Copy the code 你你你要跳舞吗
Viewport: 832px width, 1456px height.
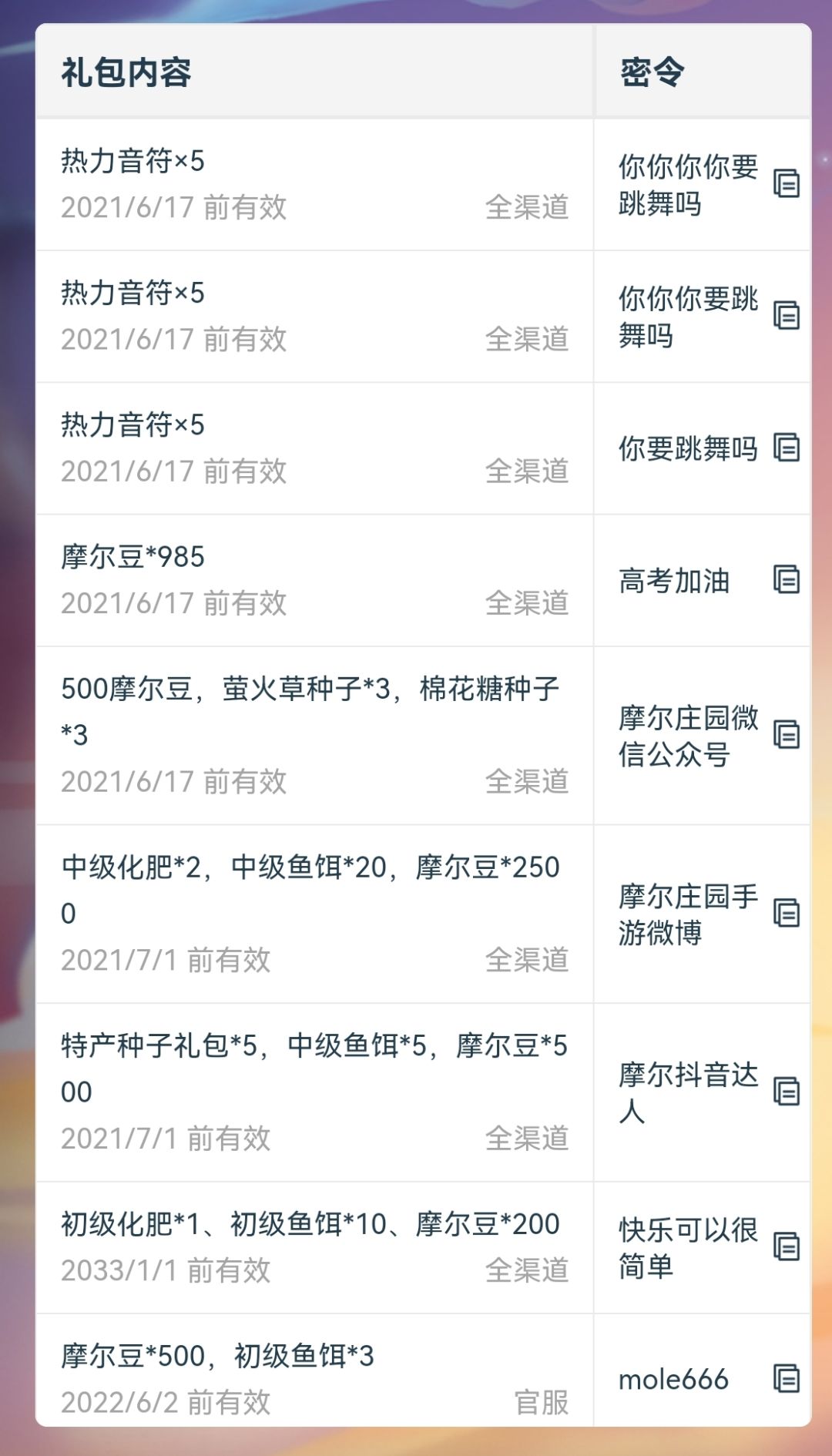[x=787, y=315]
